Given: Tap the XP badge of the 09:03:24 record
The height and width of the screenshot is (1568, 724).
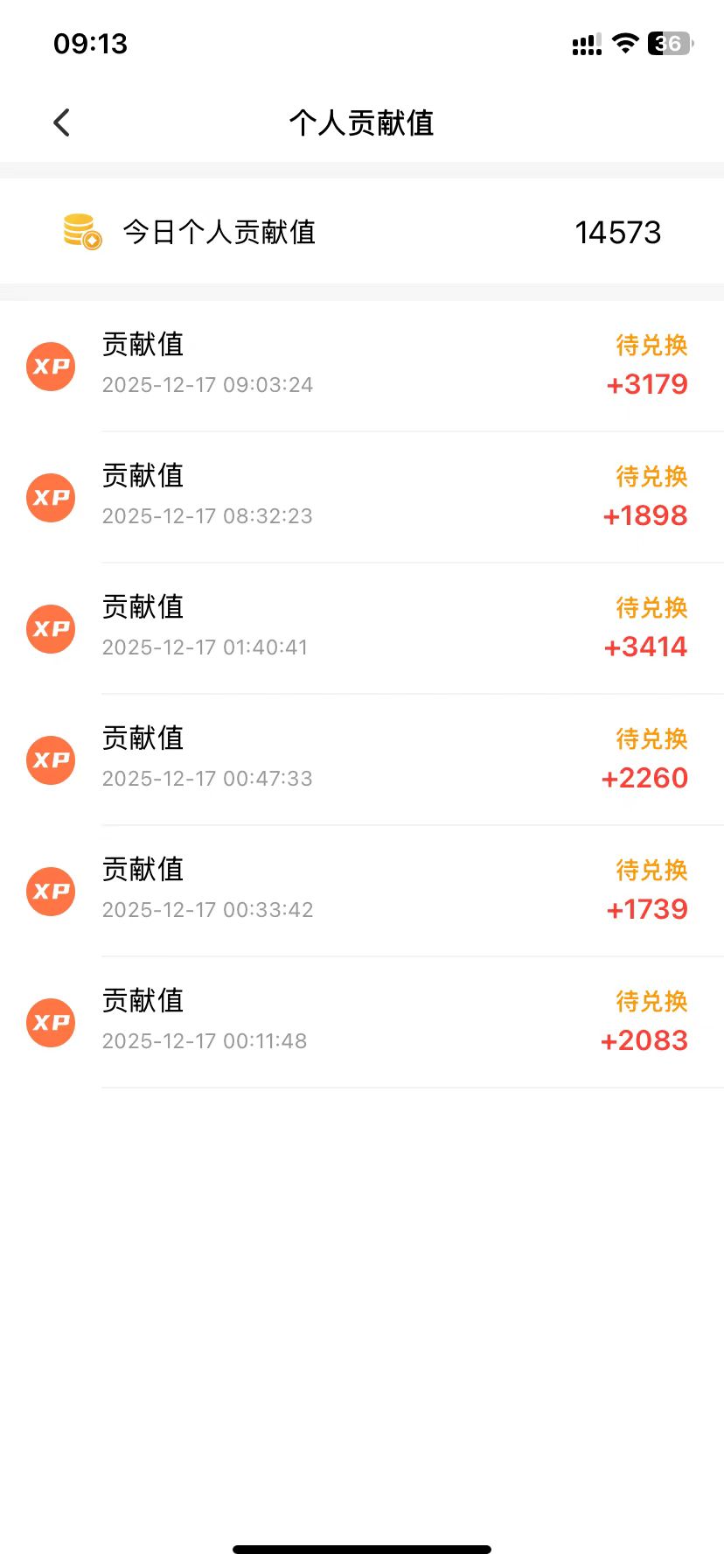Looking at the screenshot, I should 50,367.
